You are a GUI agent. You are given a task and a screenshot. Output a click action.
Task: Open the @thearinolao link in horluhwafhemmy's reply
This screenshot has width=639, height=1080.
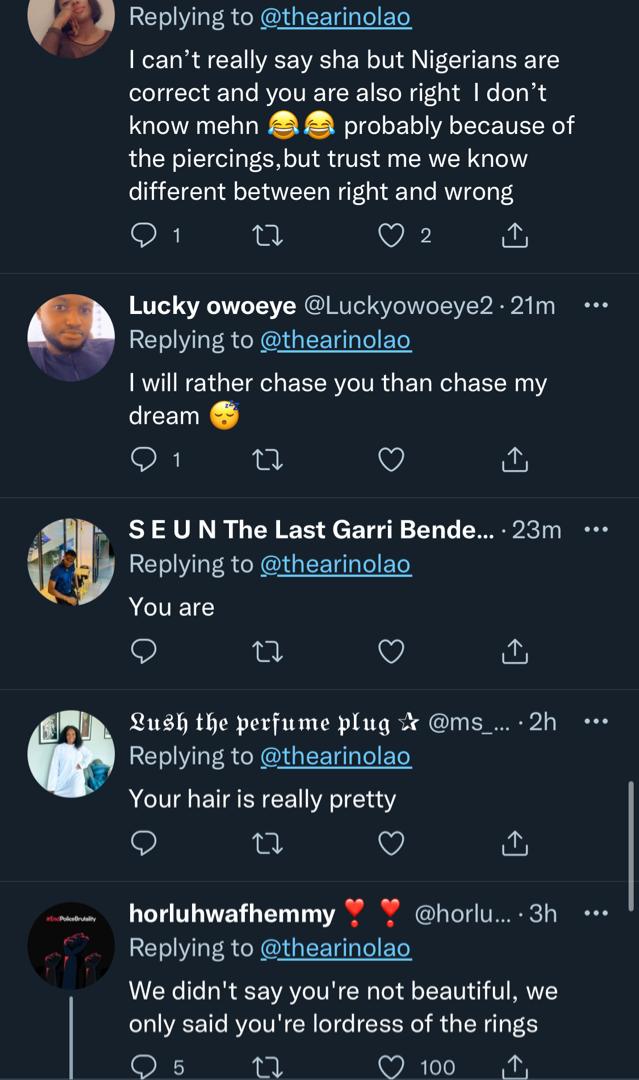[x=335, y=948]
